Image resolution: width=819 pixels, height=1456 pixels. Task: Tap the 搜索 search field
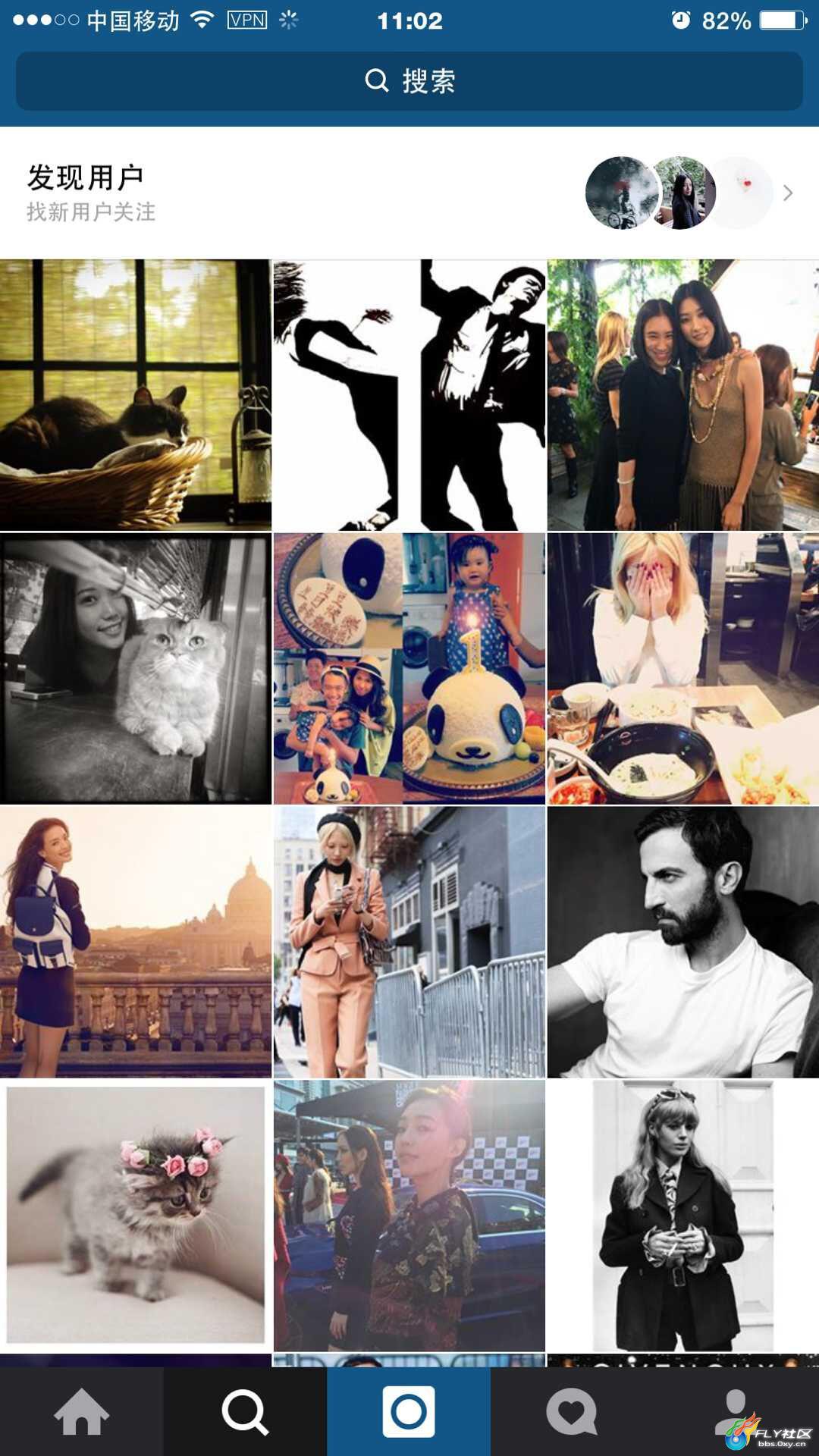409,80
